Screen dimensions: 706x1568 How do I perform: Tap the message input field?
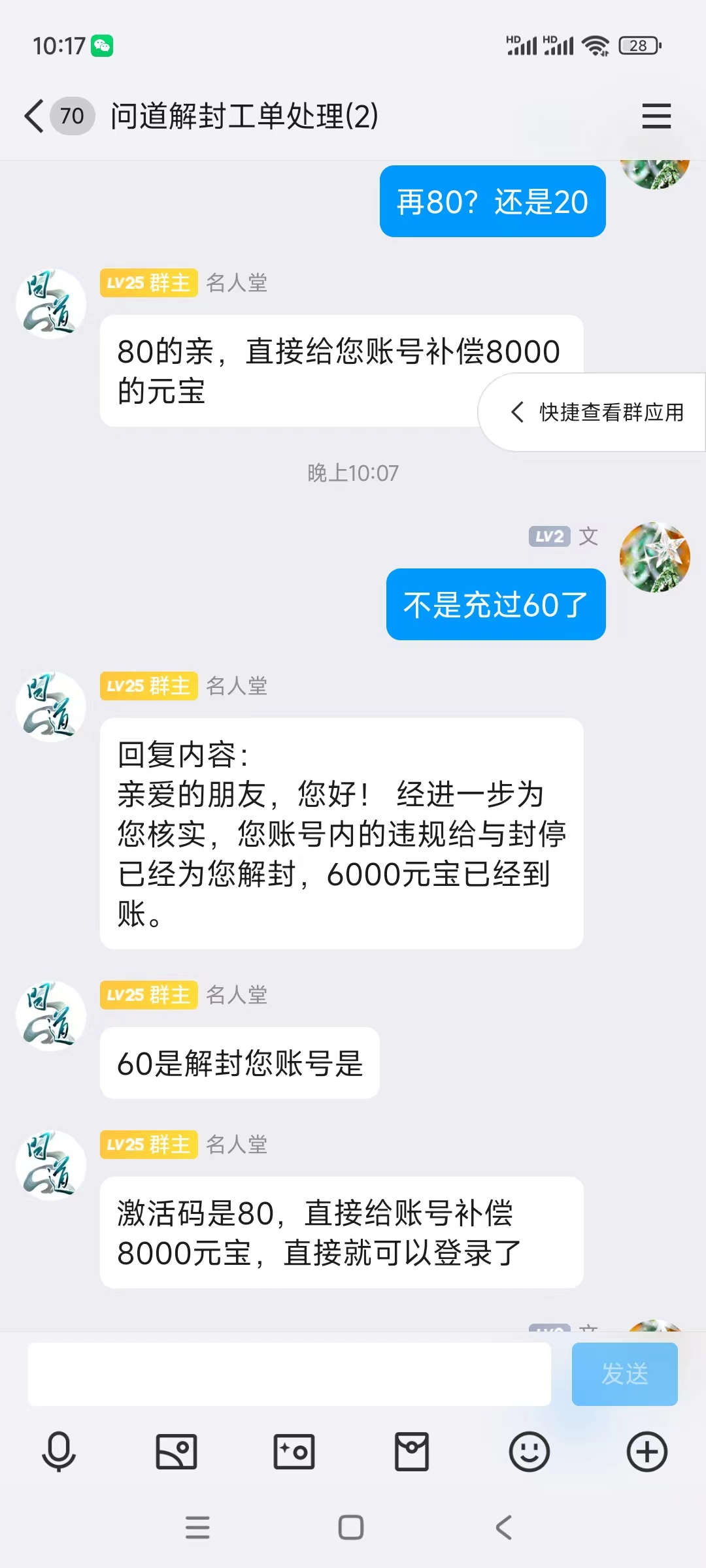[x=289, y=1374]
